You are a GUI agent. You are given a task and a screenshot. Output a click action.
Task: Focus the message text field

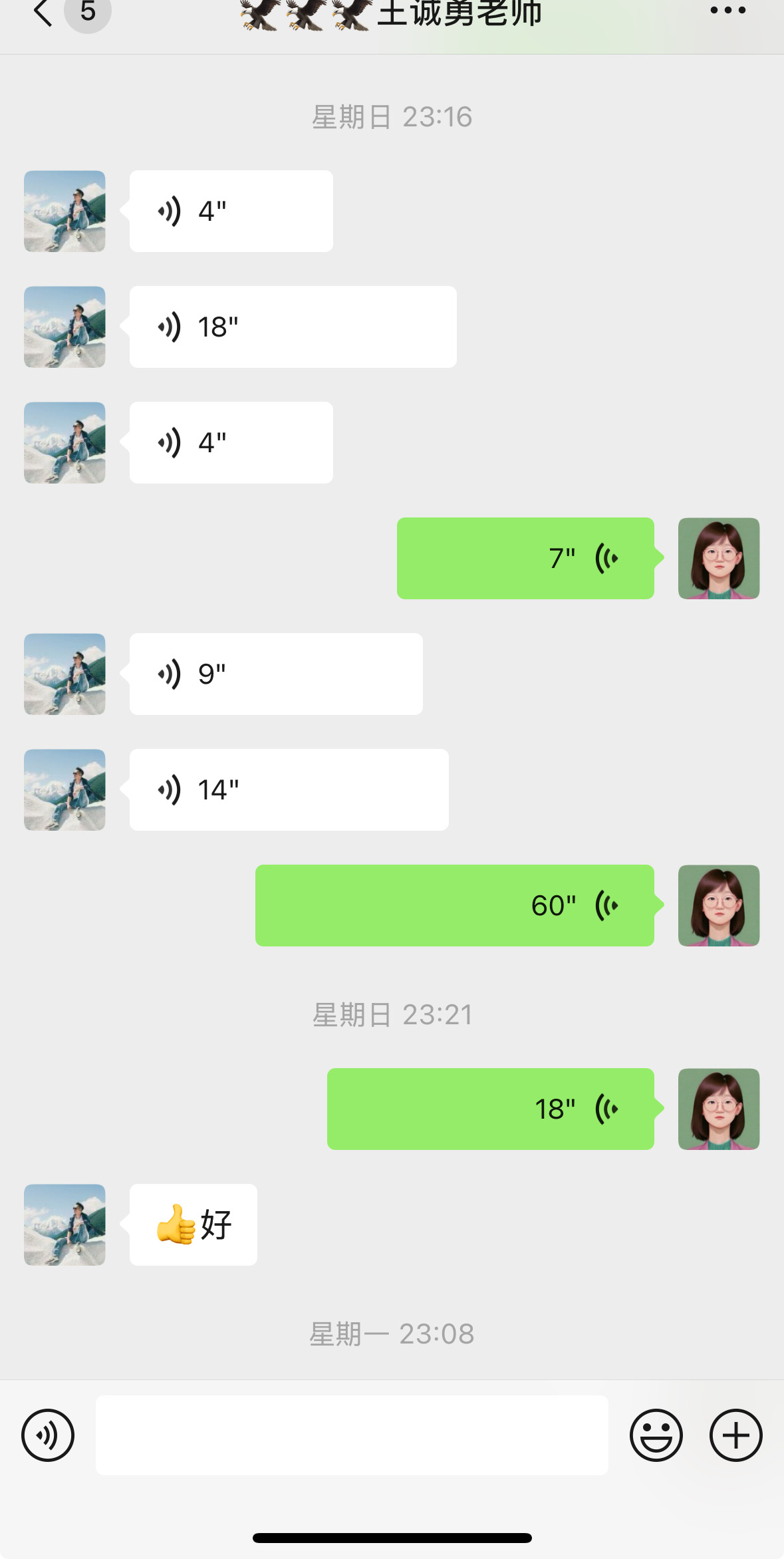pos(352,1435)
